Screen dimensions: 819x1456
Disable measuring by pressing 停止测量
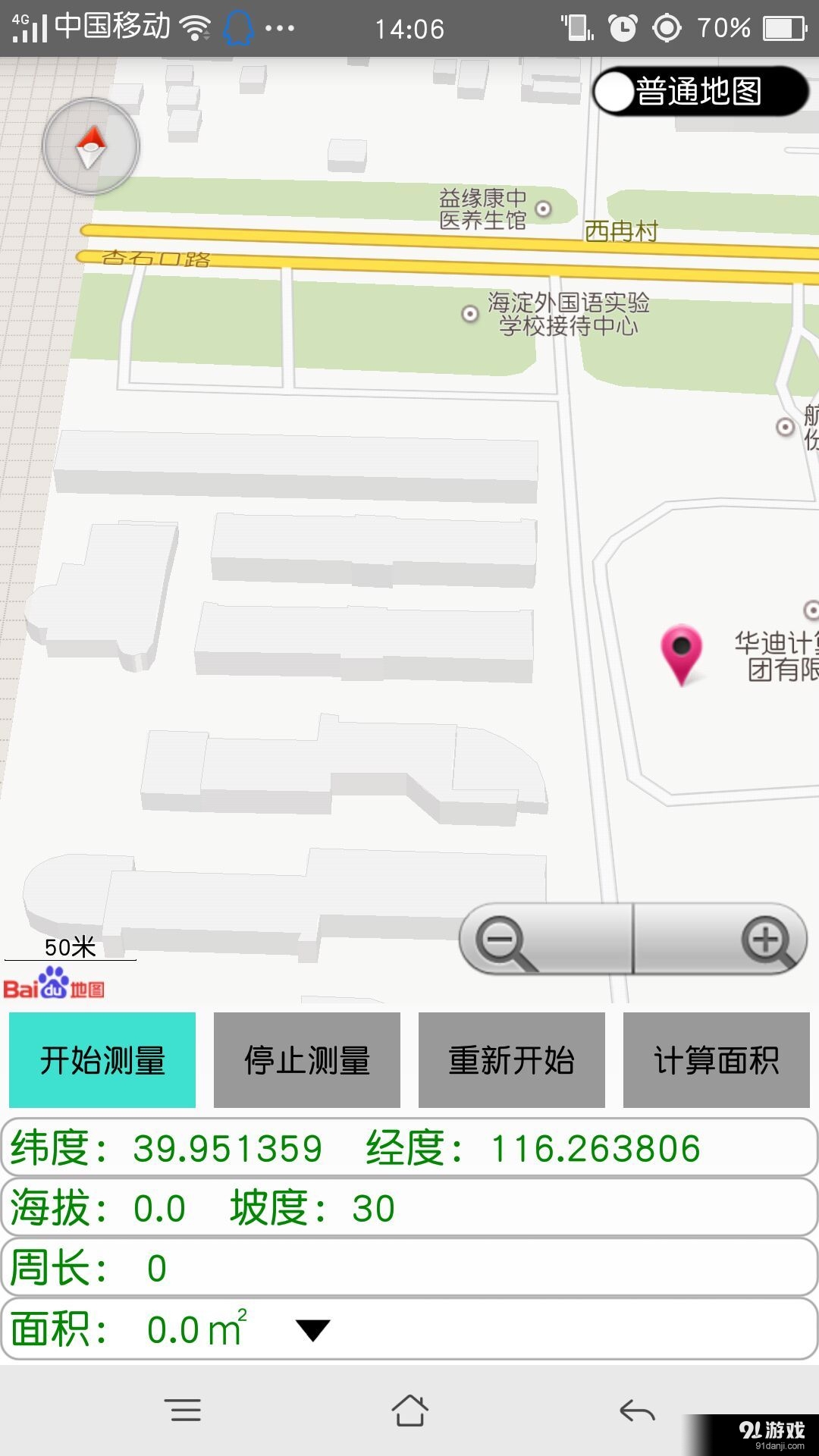(307, 1061)
